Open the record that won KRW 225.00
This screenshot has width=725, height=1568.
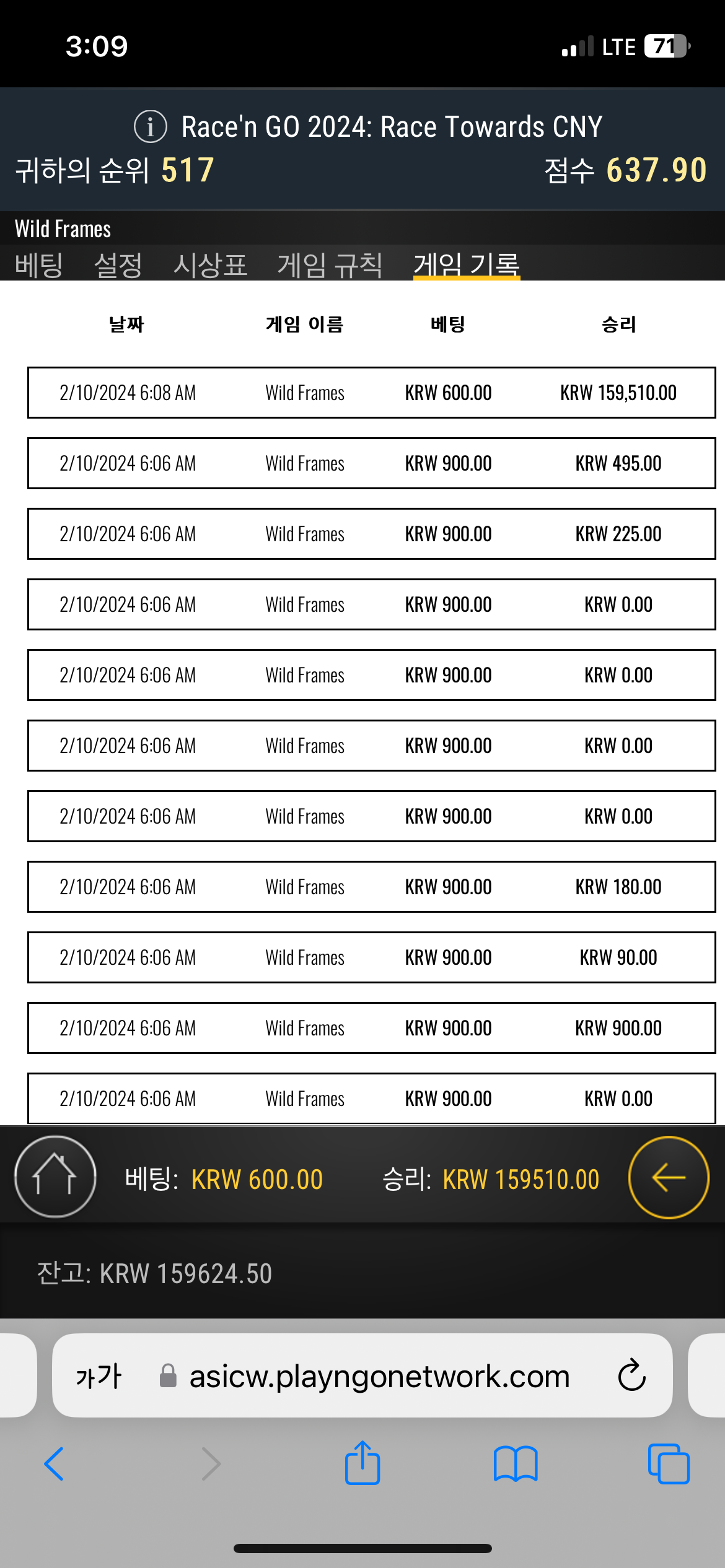click(x=371, y=534)
